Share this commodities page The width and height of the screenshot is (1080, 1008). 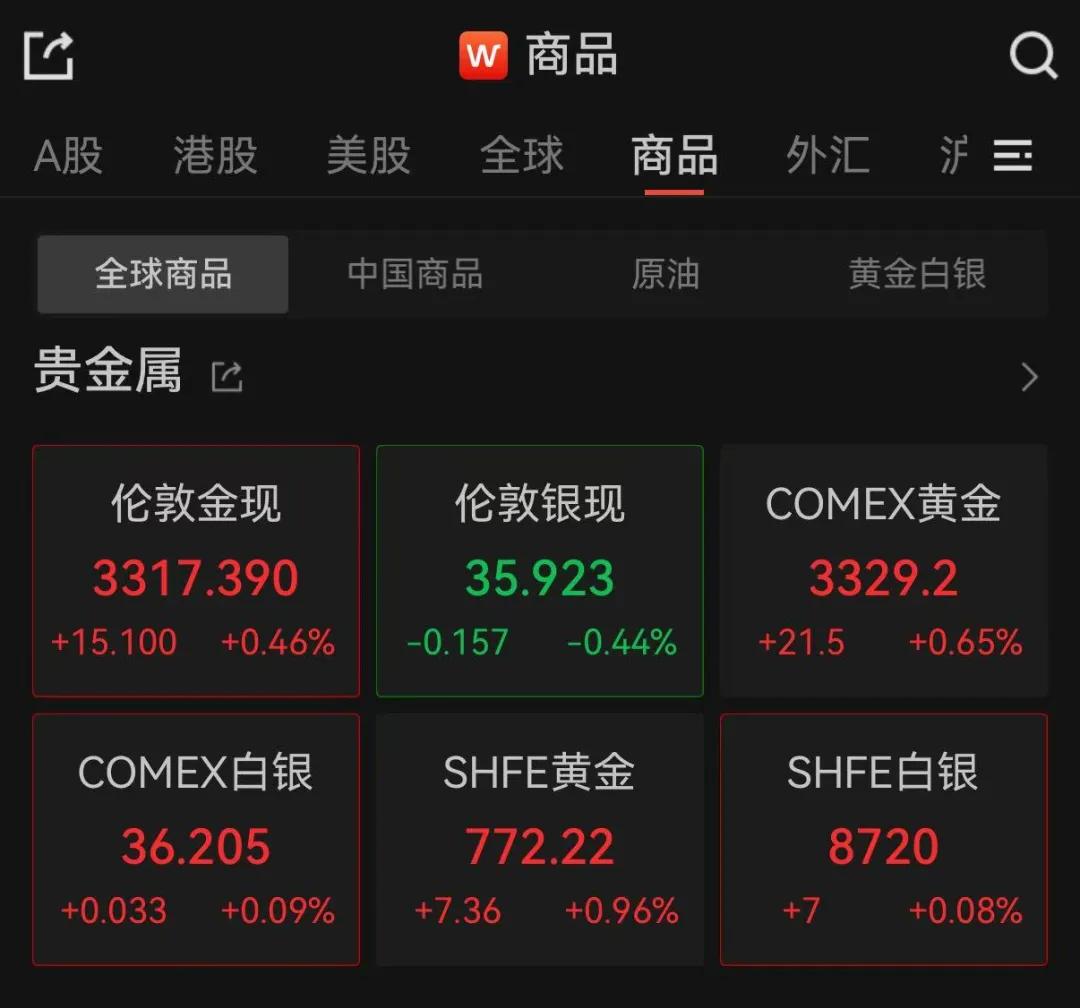point(49,54)
